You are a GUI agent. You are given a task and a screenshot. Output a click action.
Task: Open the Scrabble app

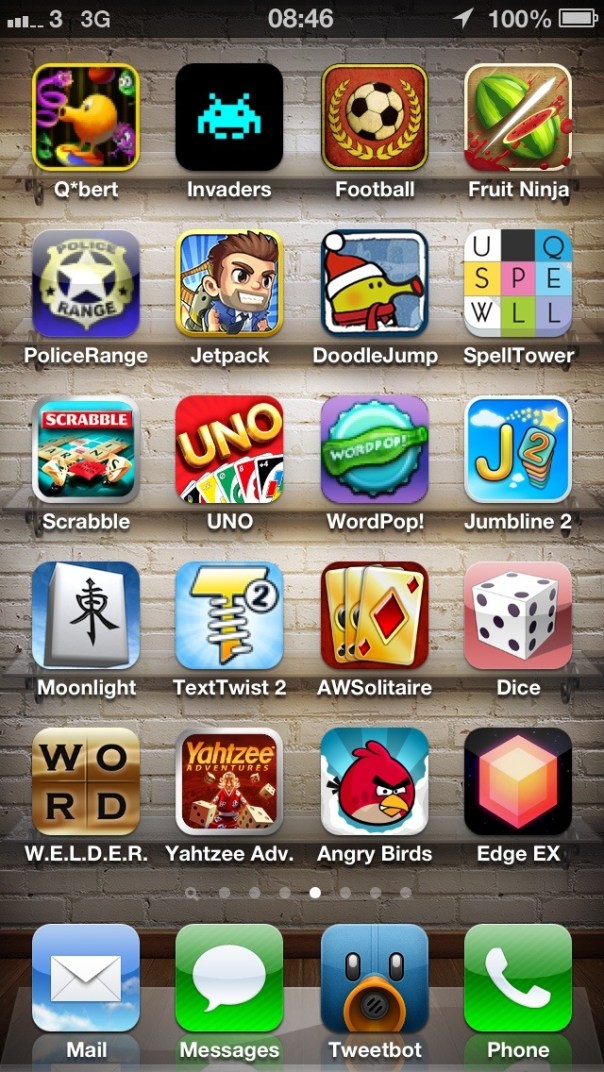click(86, 450)
